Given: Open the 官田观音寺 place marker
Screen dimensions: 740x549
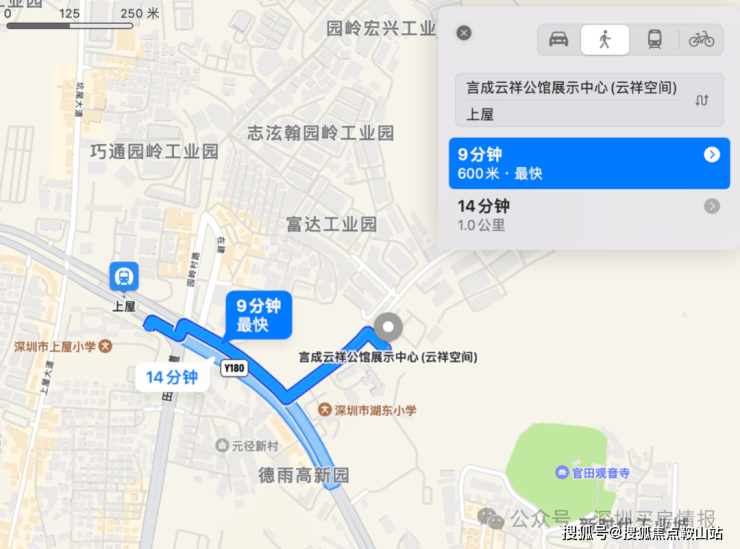Looking at the screenshot, I should click(x=562, y=472).
